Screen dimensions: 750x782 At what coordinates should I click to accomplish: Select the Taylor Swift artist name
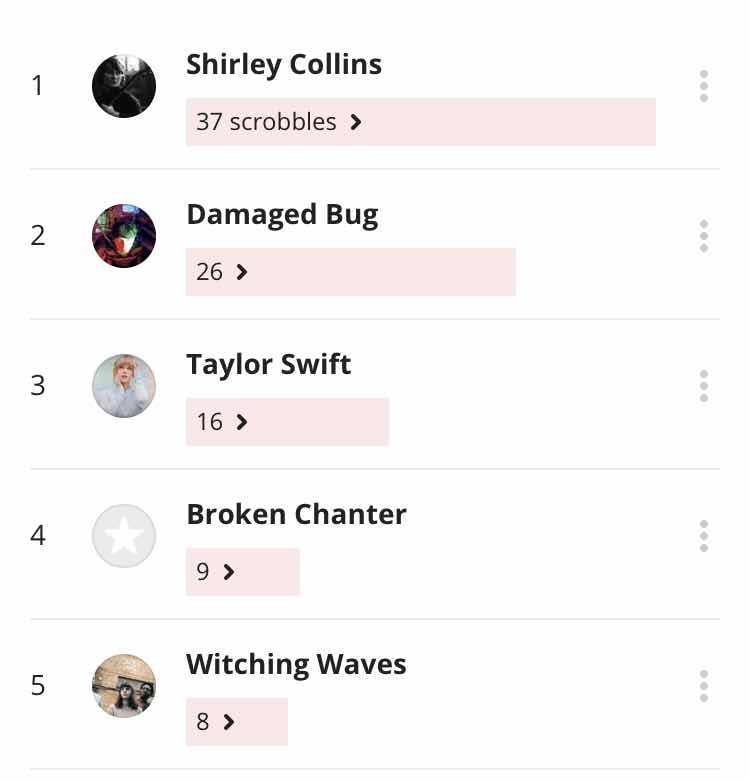coord(268,364)
